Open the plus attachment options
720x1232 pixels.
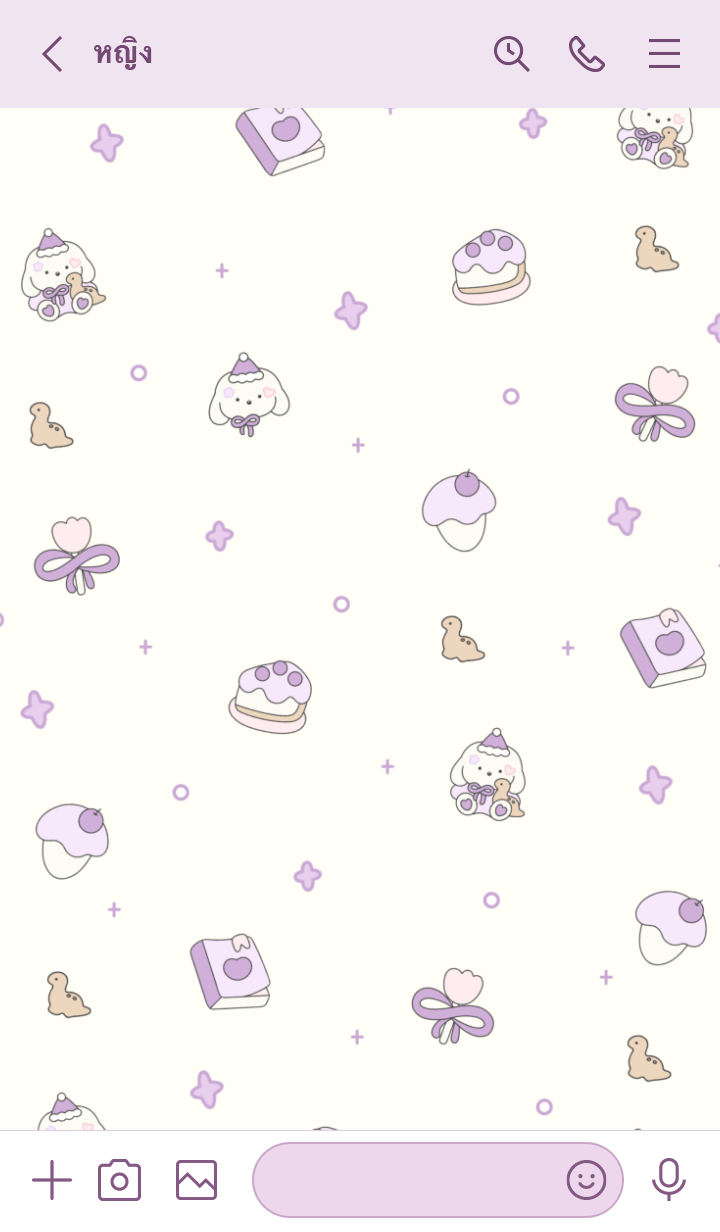tap(51, 1180)
